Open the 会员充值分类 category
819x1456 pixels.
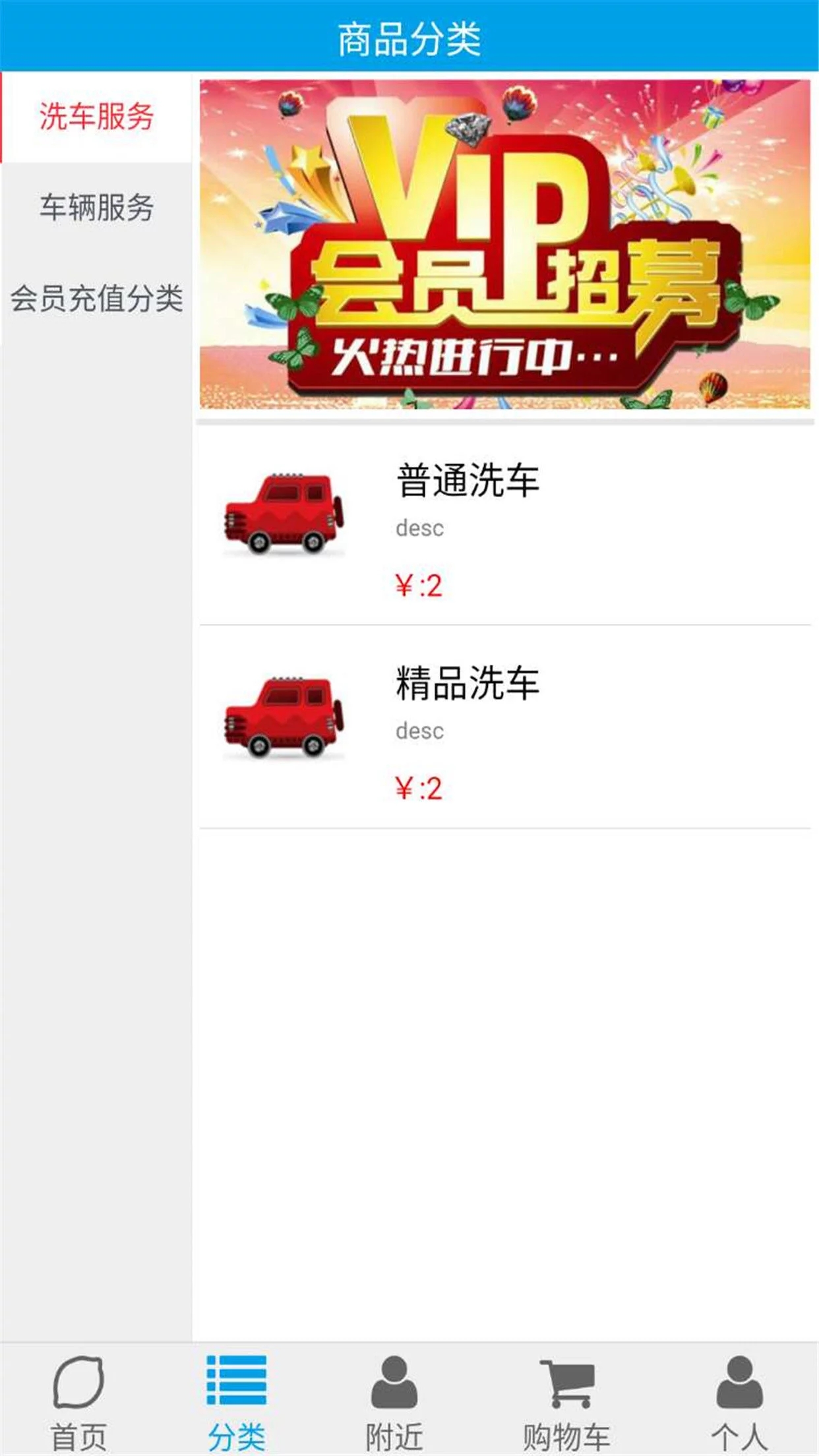point(96,299)
